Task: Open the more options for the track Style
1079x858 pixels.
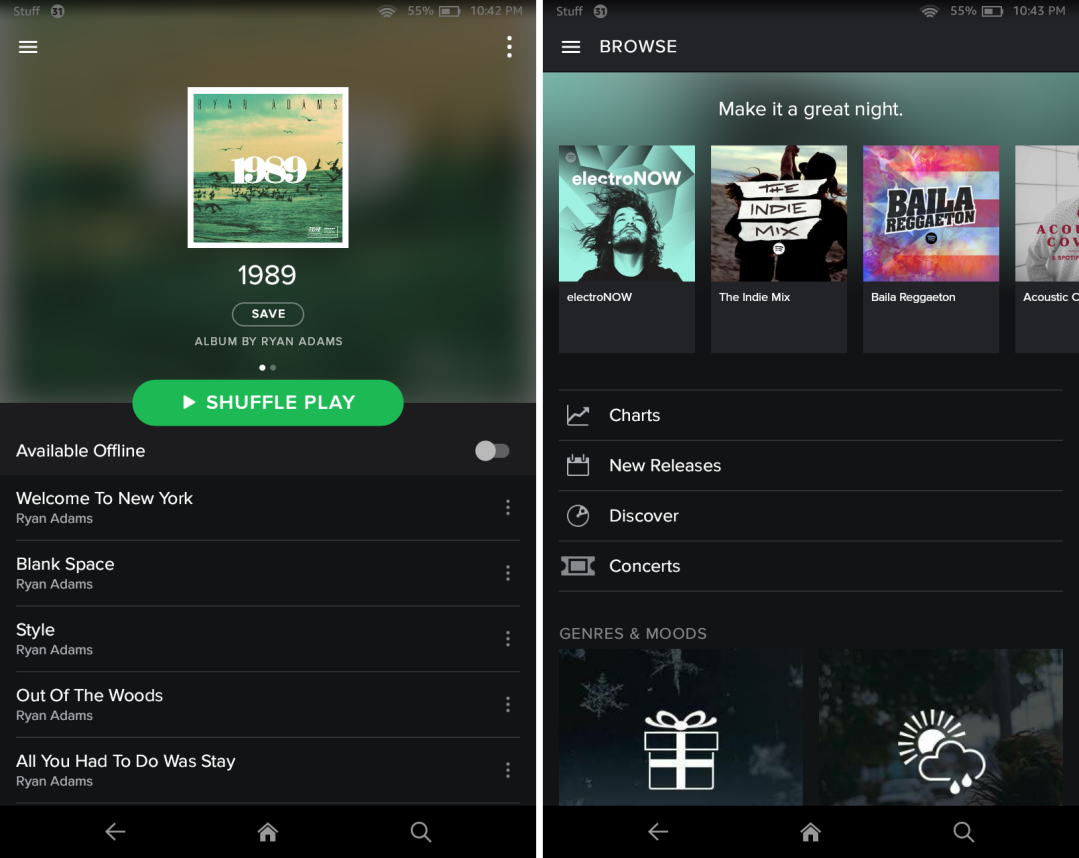Action: pos(508,639)
